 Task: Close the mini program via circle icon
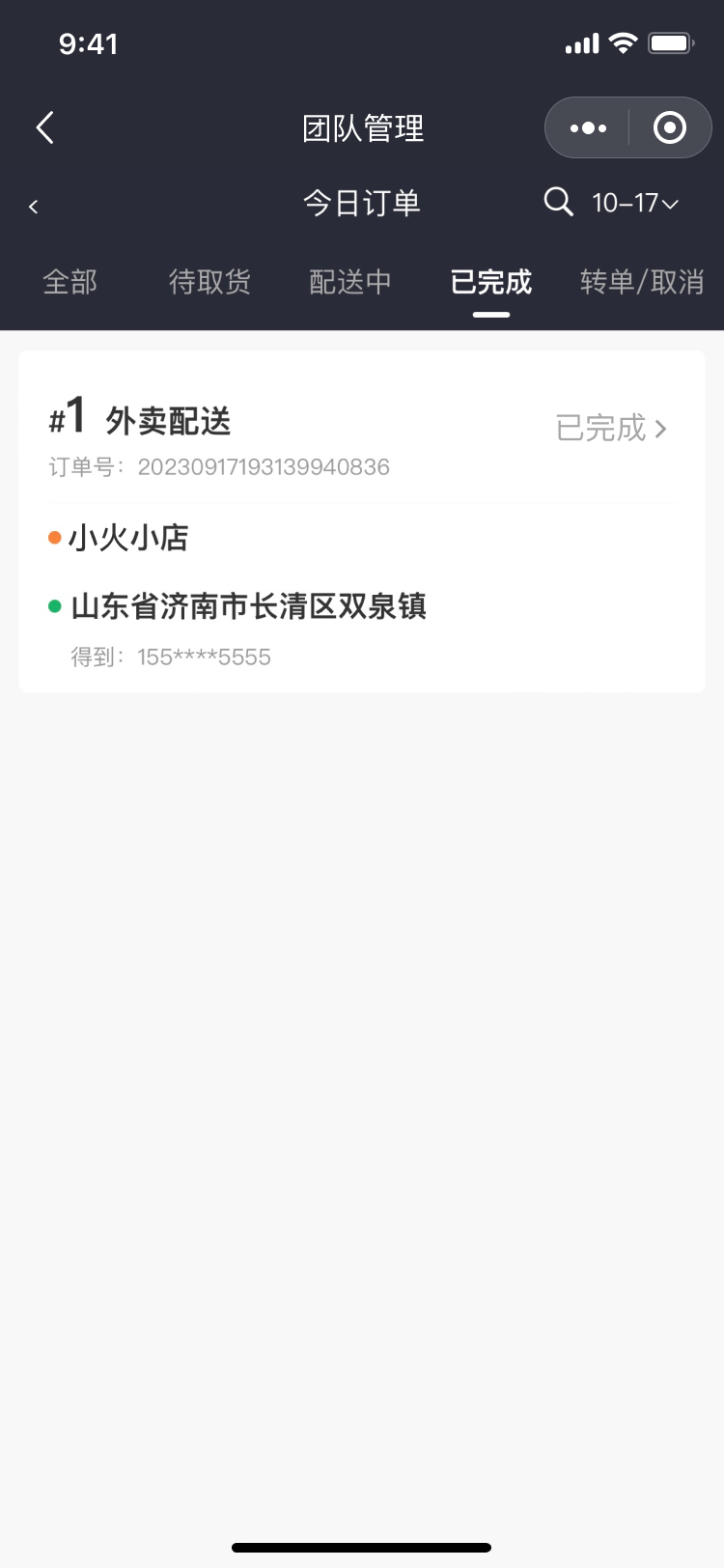pyautogui.click(x=669, y=127)
